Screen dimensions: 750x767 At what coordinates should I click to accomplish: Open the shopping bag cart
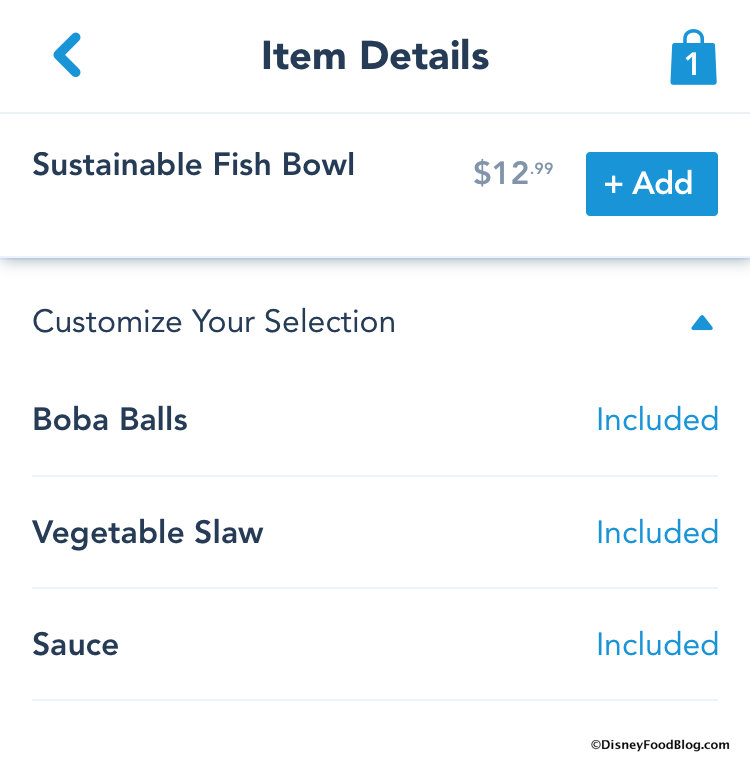point(692,58)
